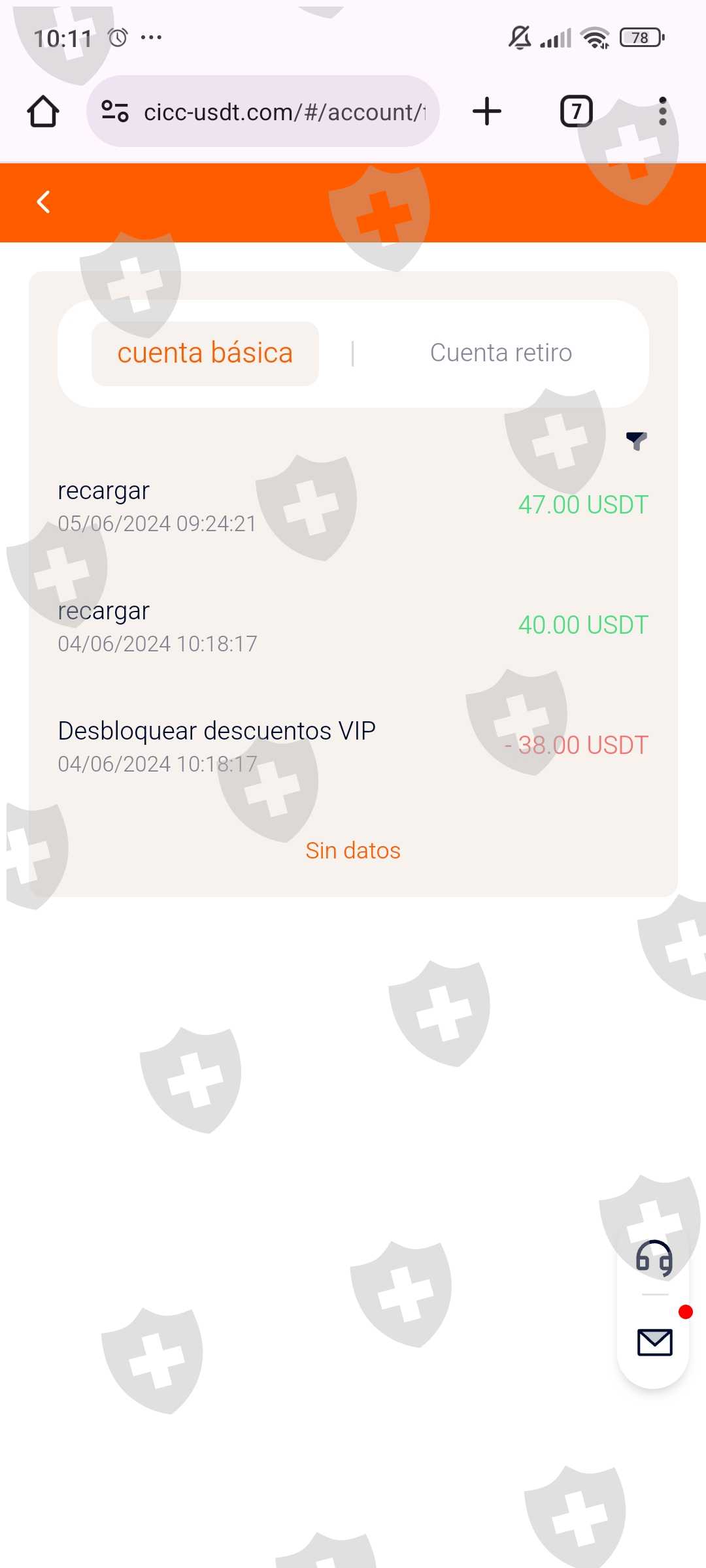Select the cuenta básica tab
The height and width of the screenshot is (1568, 706).
205,353
